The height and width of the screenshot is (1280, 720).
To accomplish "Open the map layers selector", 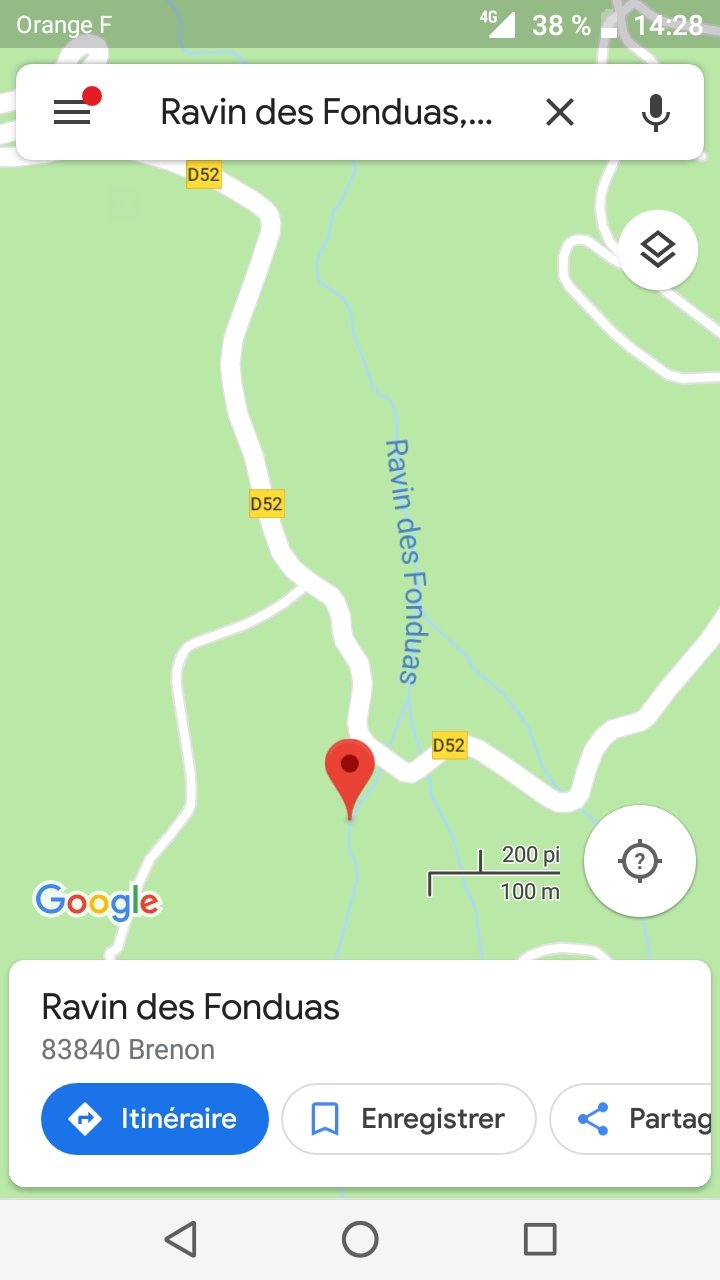I will point(657,250).
